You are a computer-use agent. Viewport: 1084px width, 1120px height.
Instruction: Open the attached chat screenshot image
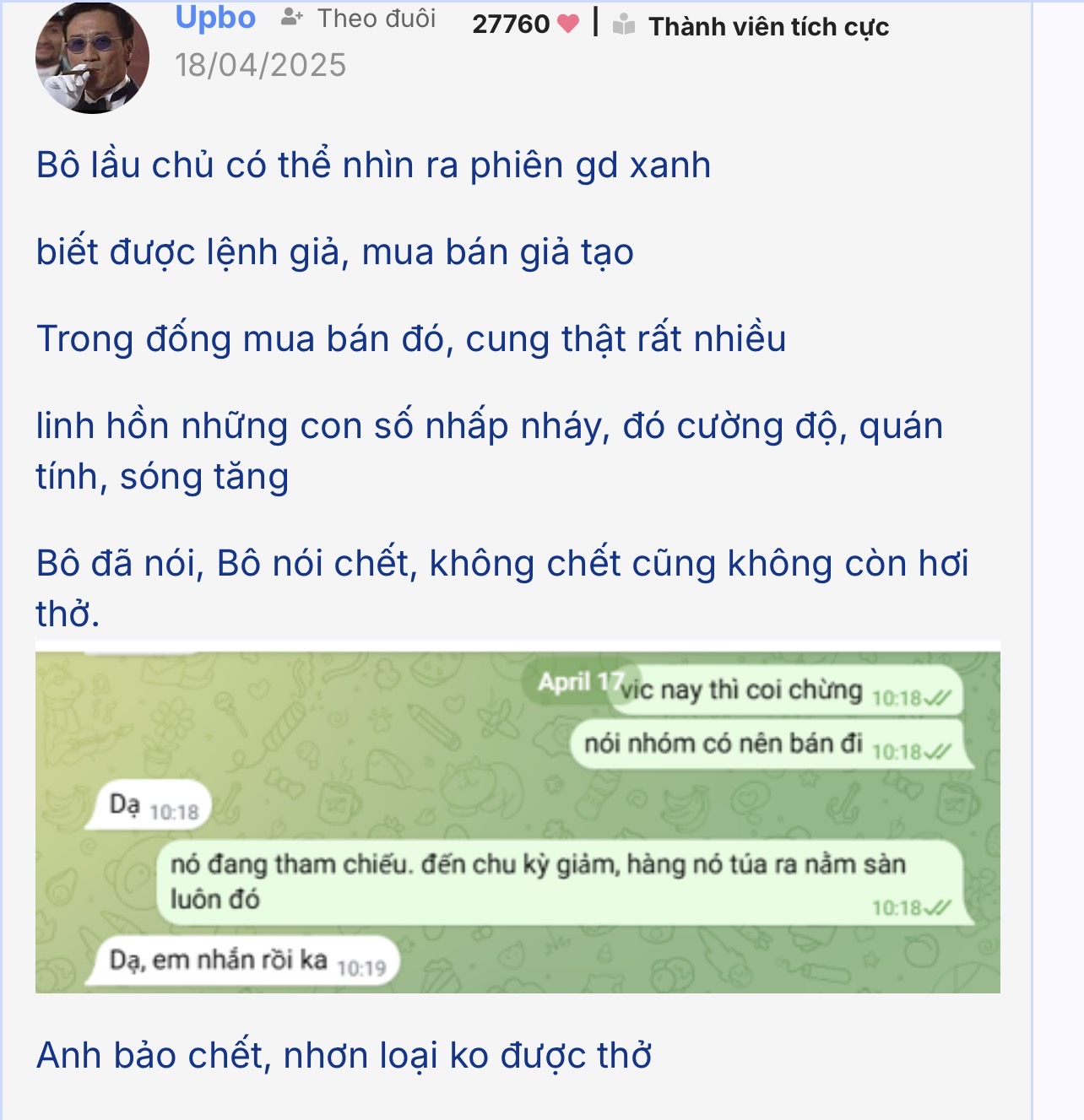pos(518,816)
